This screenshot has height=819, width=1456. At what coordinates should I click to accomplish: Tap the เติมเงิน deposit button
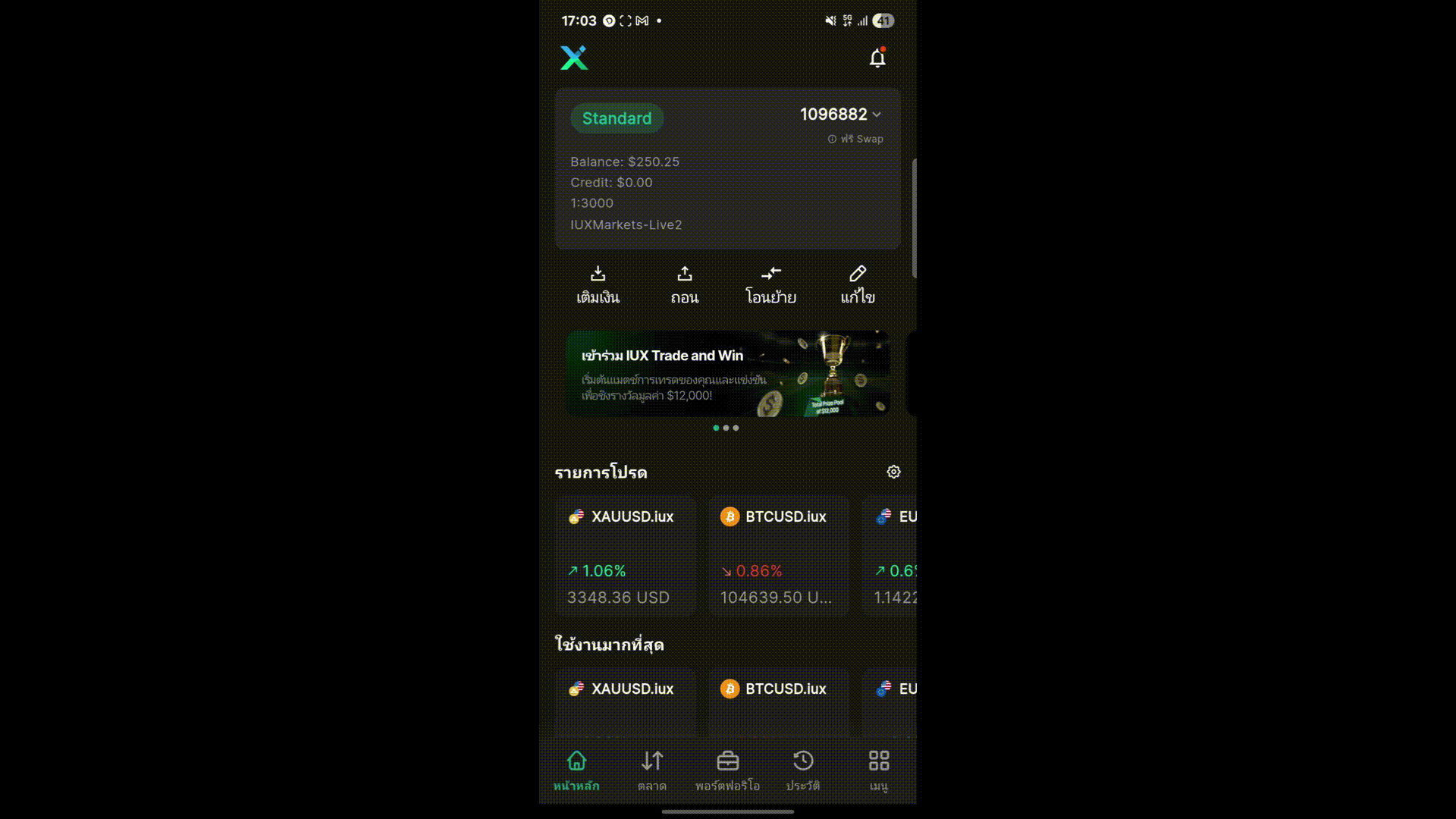[x=598, y=285]
